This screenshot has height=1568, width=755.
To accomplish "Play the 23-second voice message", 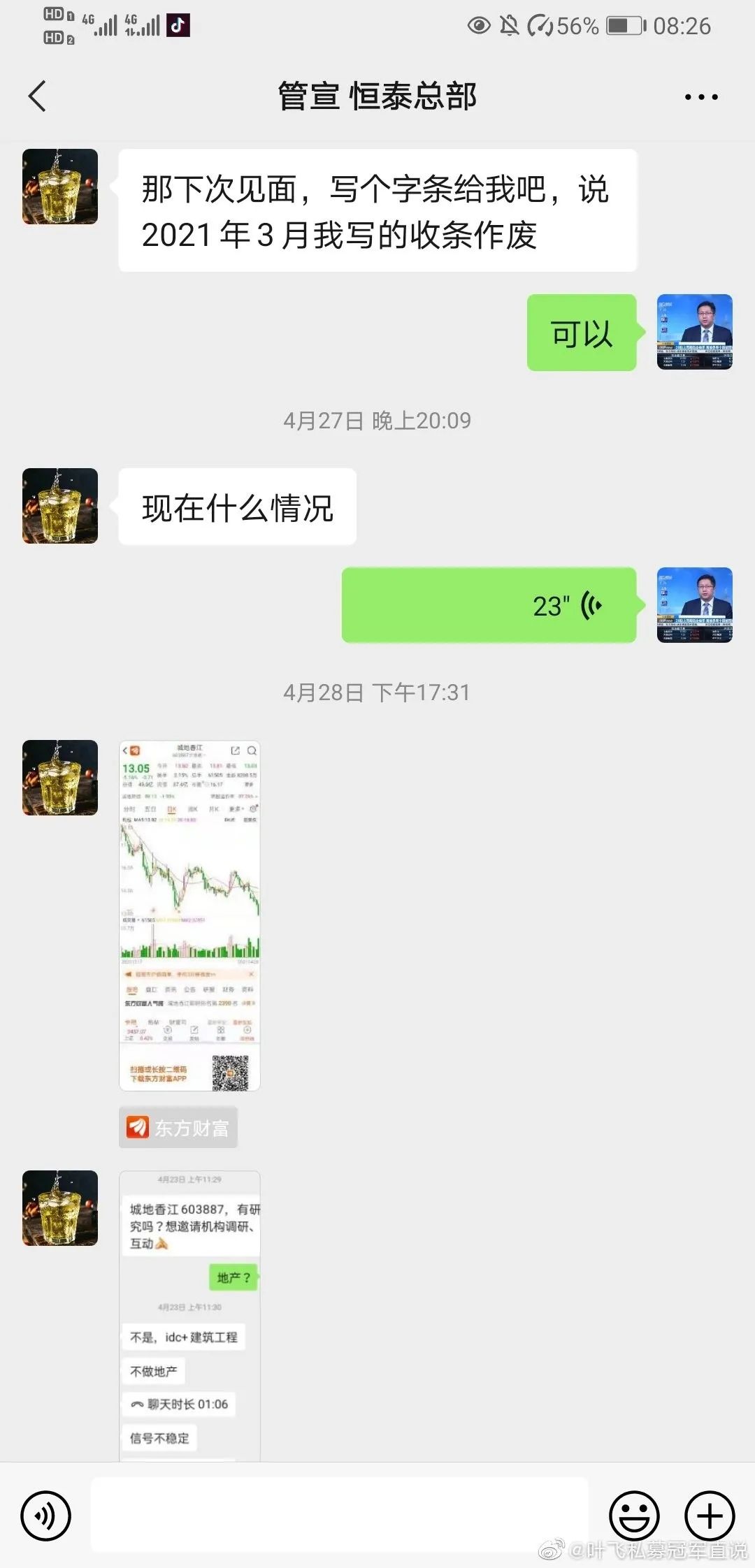I will [x=489, y=605].
